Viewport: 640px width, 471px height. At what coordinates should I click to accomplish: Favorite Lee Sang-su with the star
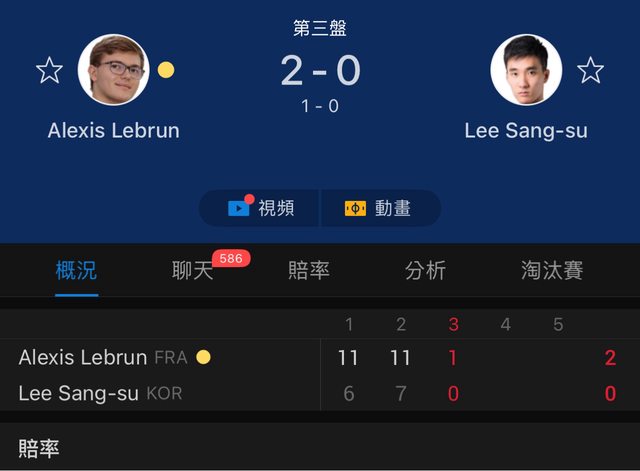pos(590,70)
